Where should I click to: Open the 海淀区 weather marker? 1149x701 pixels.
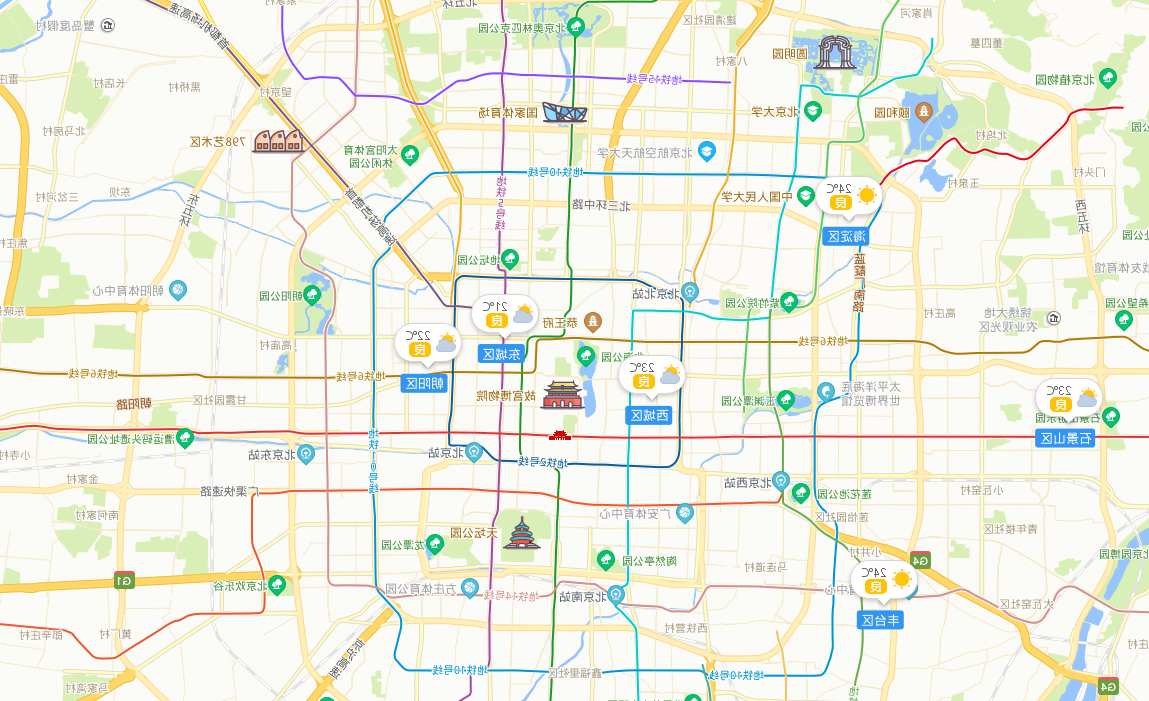pos(847,197)
